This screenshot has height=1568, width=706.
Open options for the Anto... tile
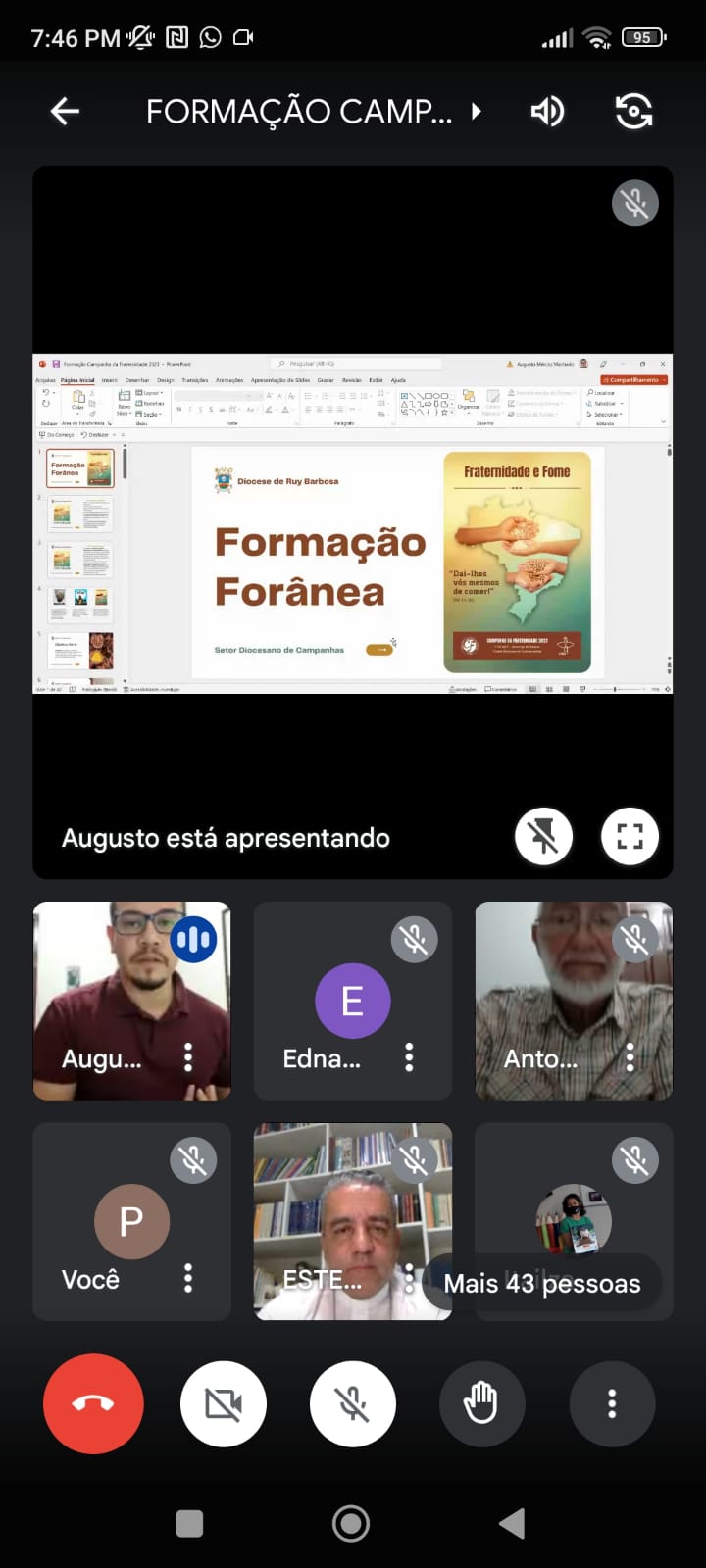point(630,1057)
